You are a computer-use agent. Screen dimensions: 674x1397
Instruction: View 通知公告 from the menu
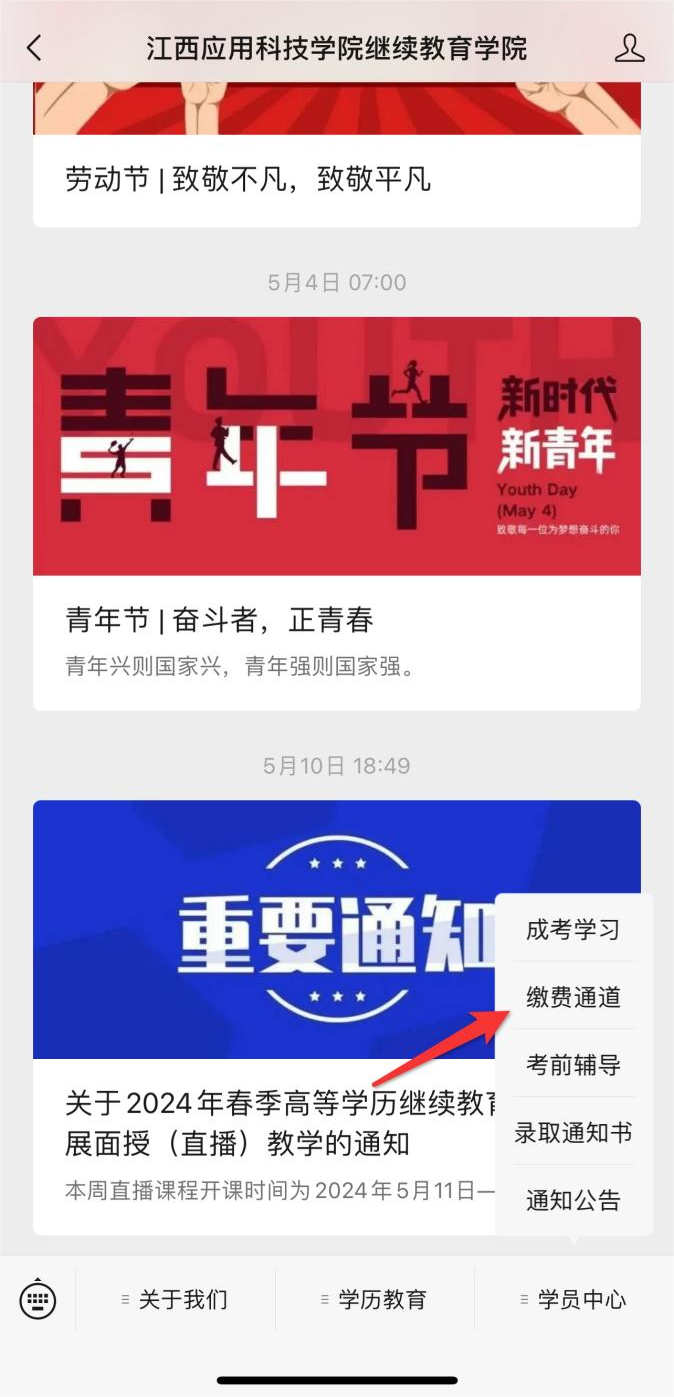coord(573,1200)
